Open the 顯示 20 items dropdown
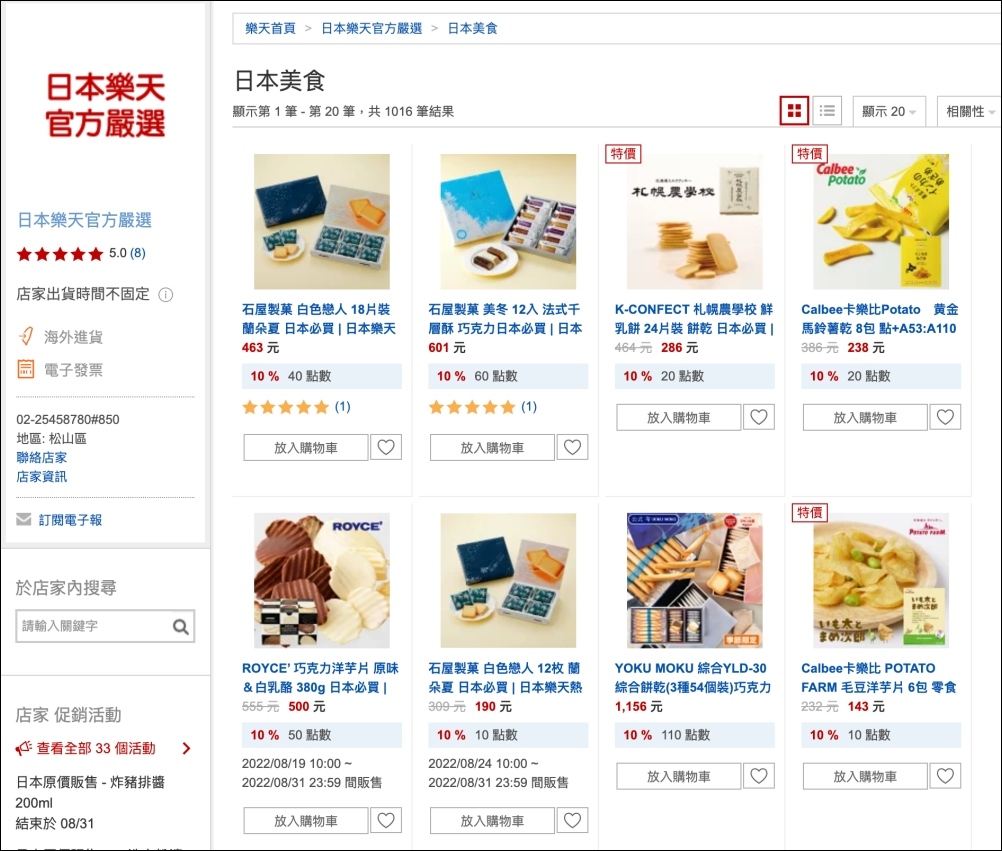Image resolution: width=1002 pixels, height=851 pixels. click(888, 111)
